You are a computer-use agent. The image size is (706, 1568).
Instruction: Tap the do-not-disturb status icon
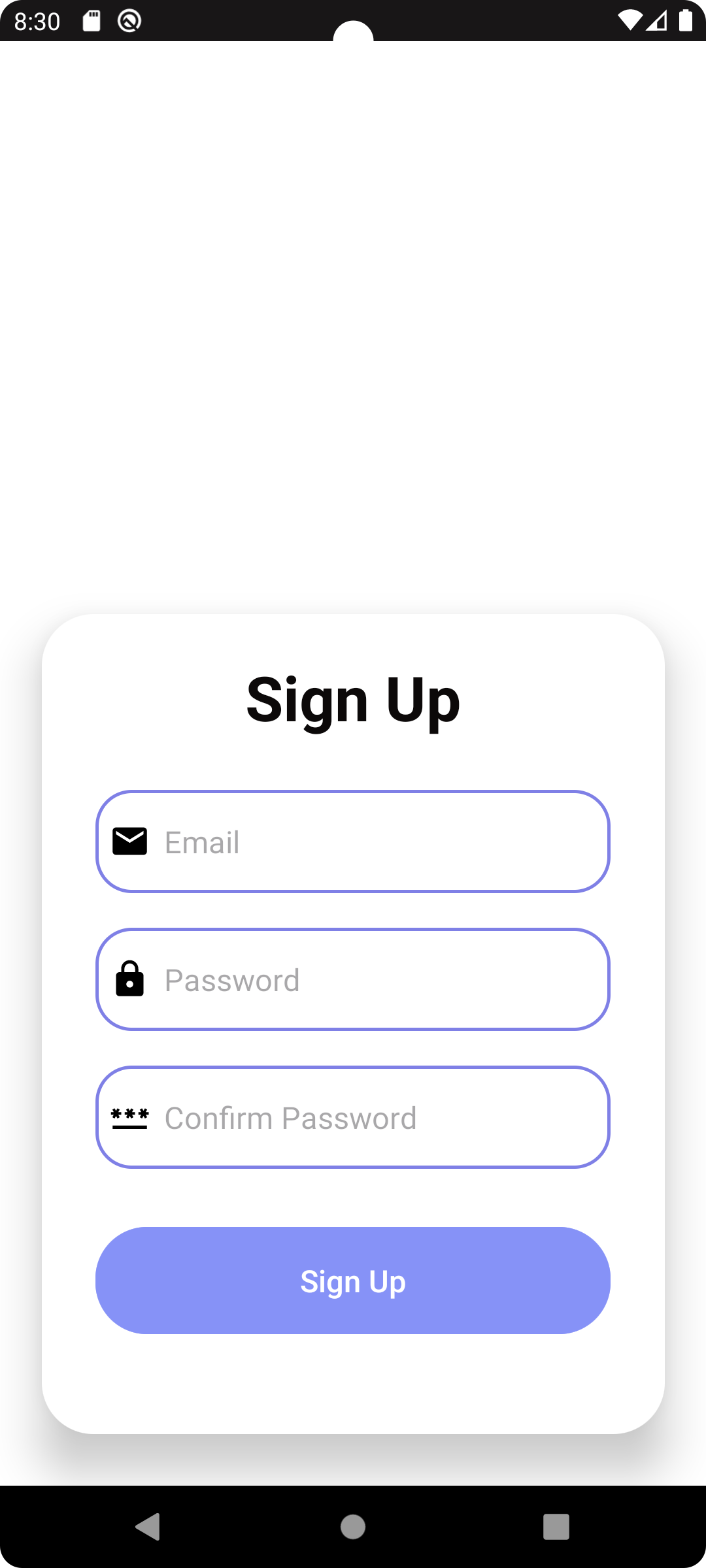pyautogui.click(x=128, y=22)
